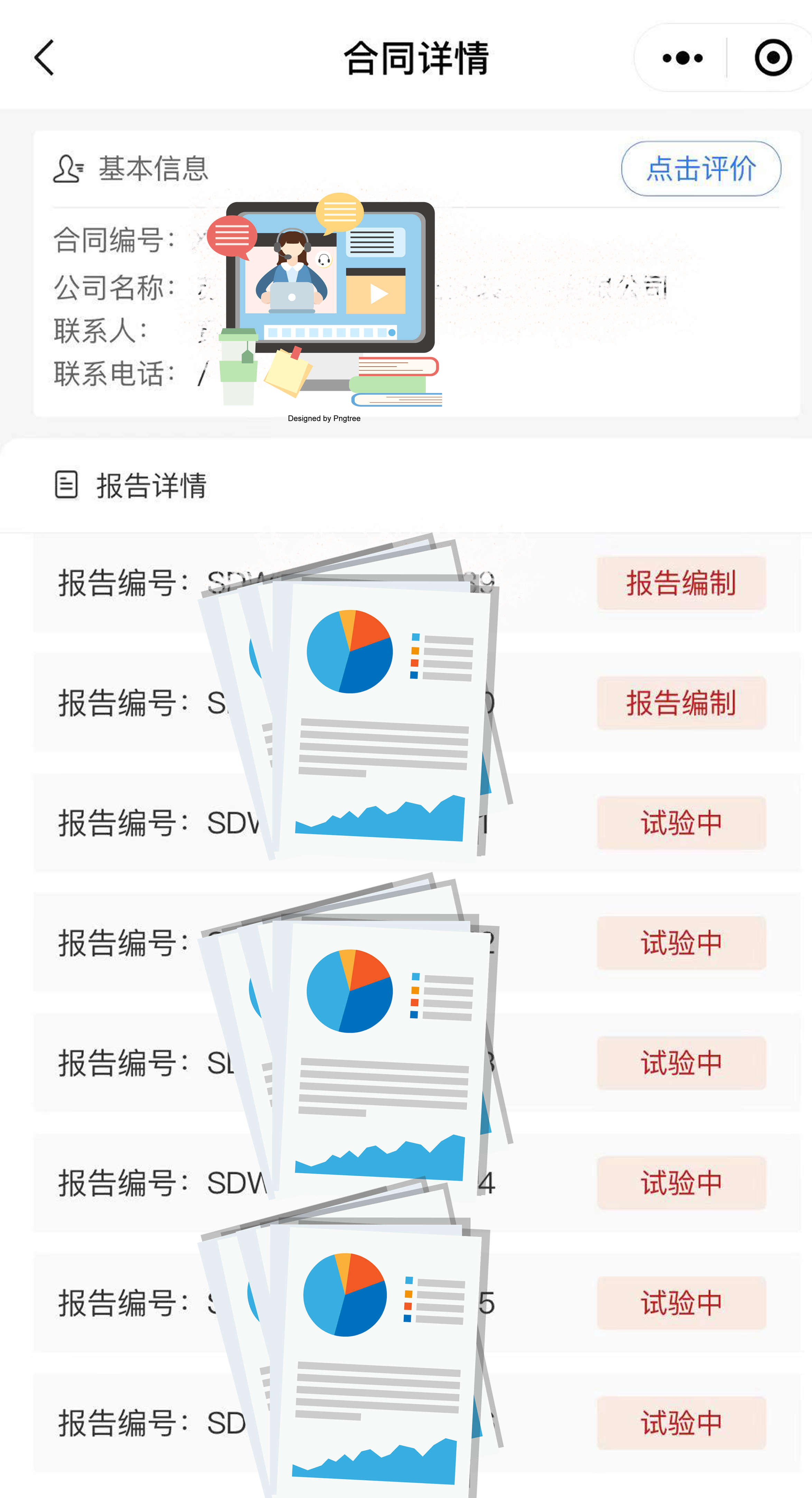Close the mini program using the circle icon
The width and height of the screenshot is (812, 1498).
[773, 57]
